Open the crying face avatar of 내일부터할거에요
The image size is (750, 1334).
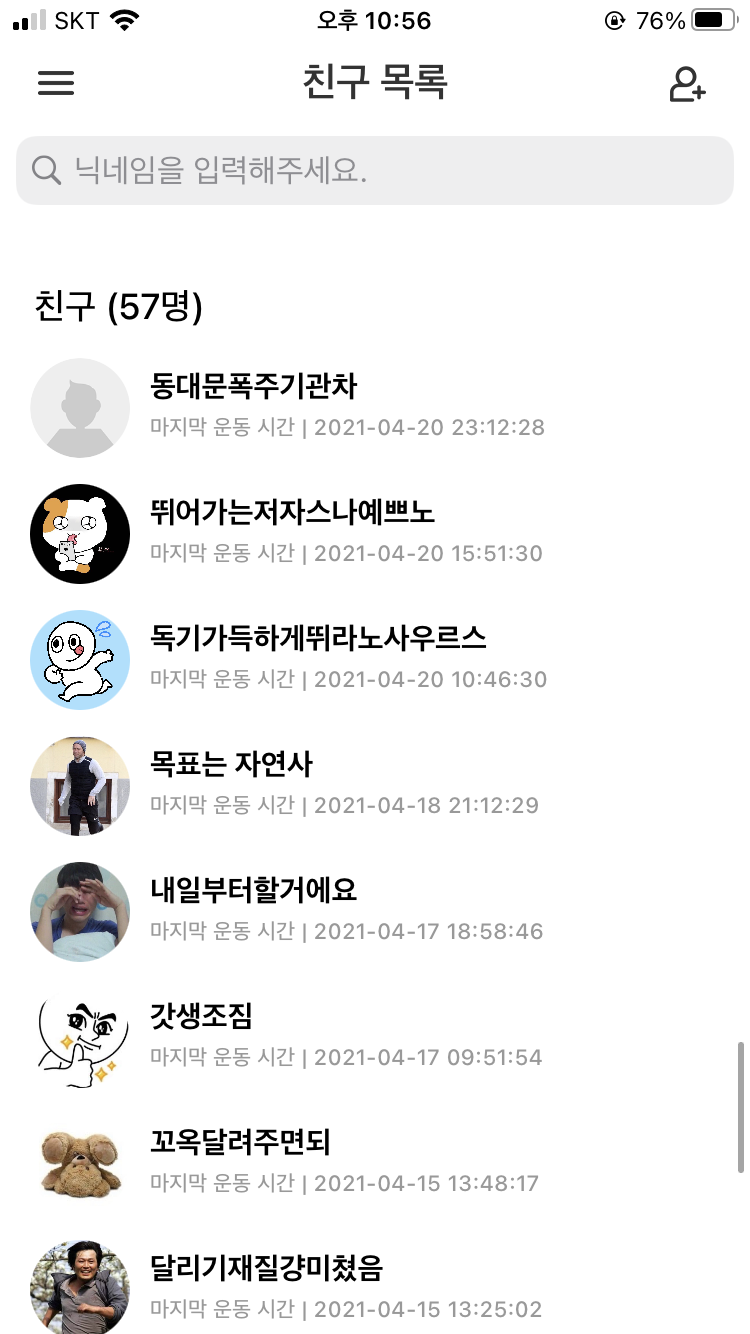[80, 911]
